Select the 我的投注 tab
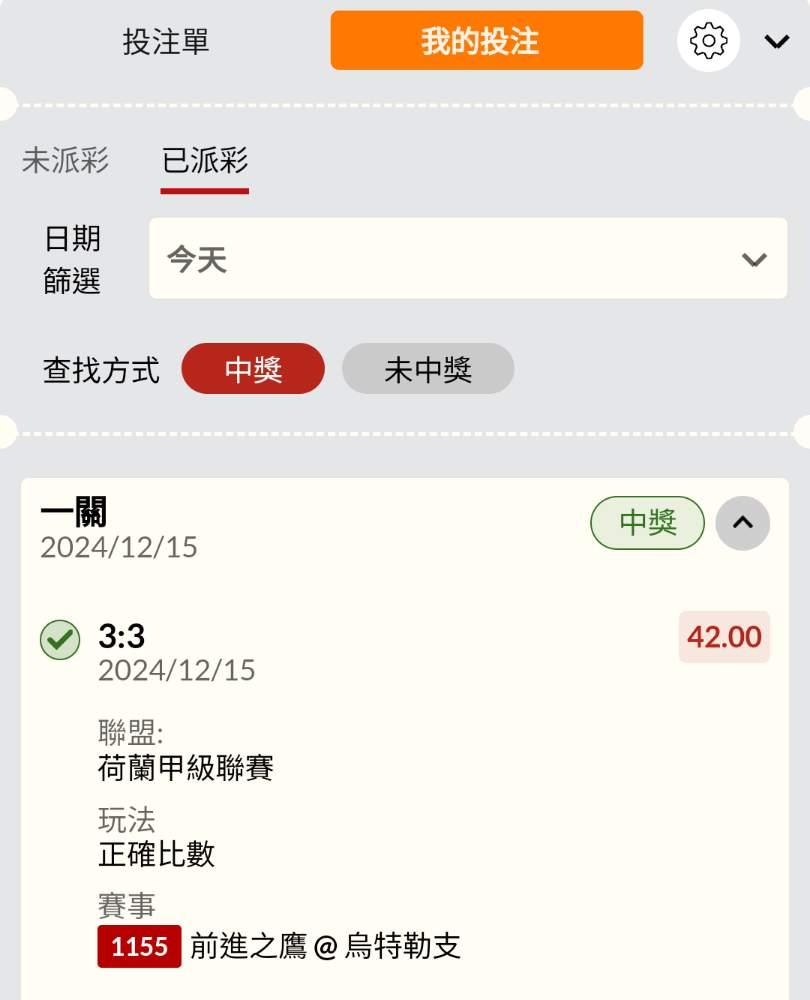810x1000 pixels. pyautogui.click(x=487, y=40)
